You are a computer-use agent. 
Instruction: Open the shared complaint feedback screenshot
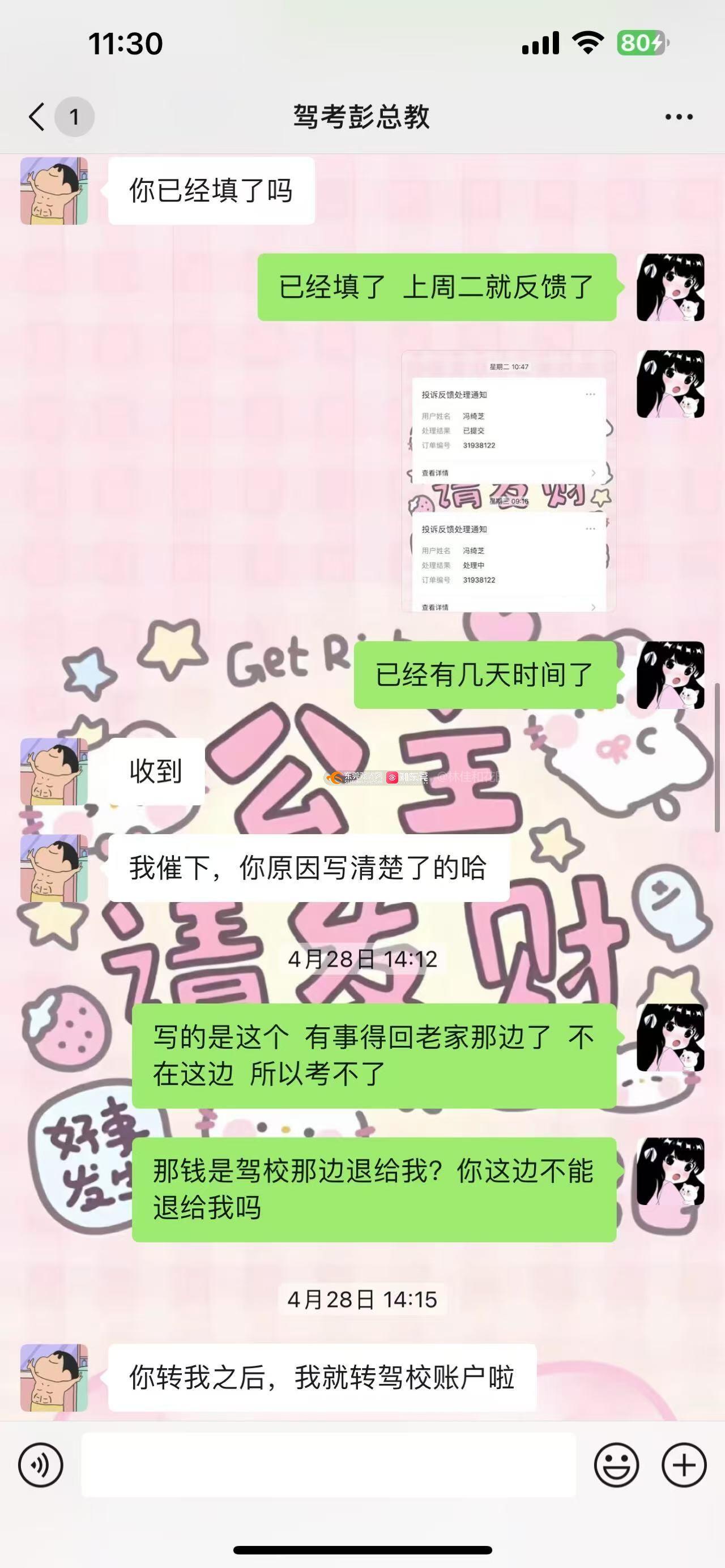508,481
